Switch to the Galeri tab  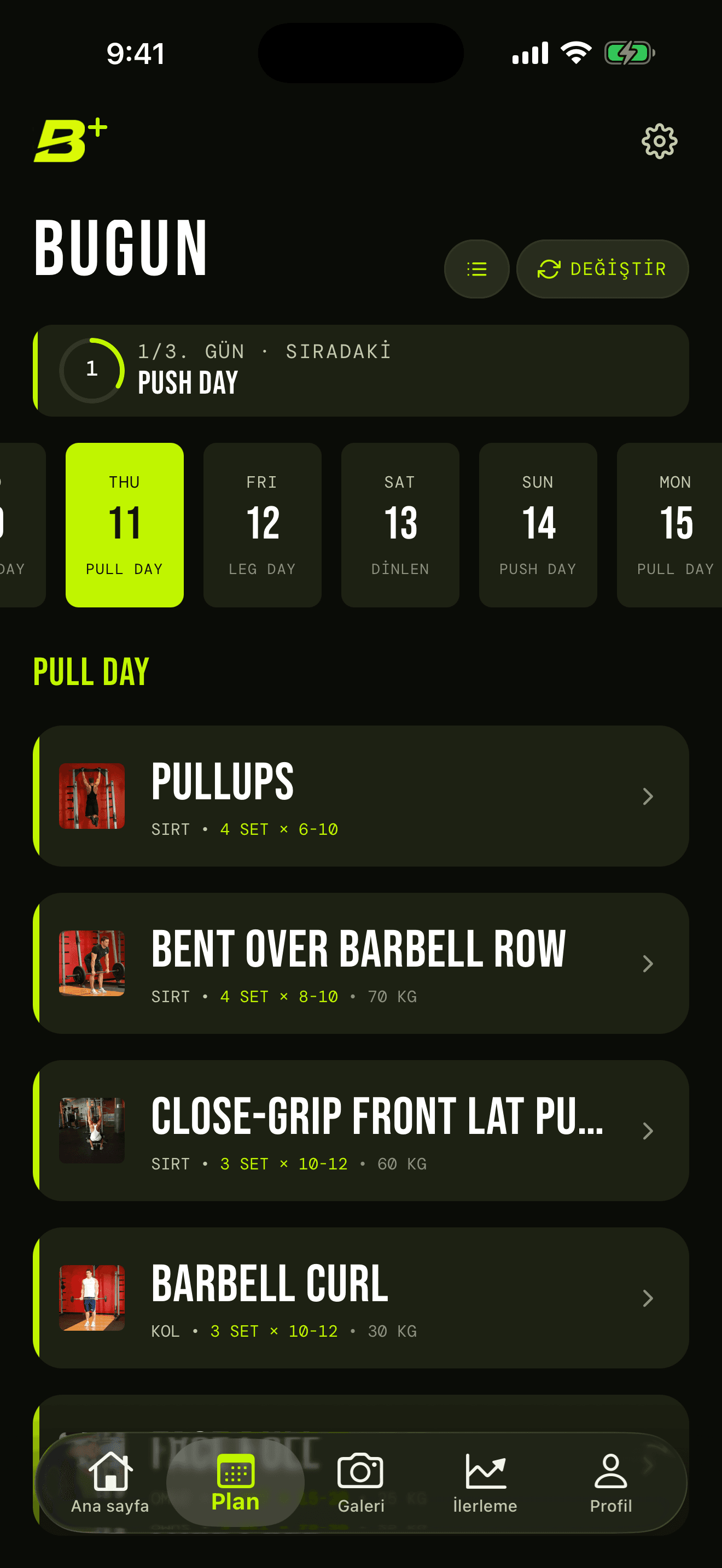(361, 1483)
